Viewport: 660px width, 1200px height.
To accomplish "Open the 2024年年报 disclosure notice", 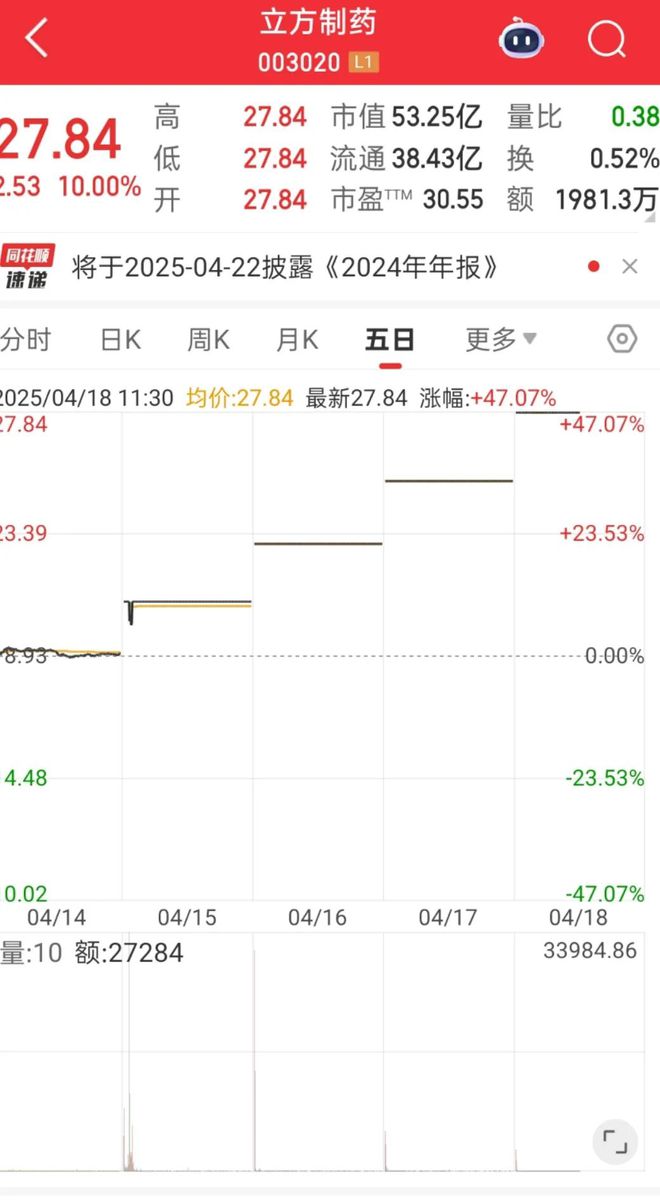I will click(285, 267).
